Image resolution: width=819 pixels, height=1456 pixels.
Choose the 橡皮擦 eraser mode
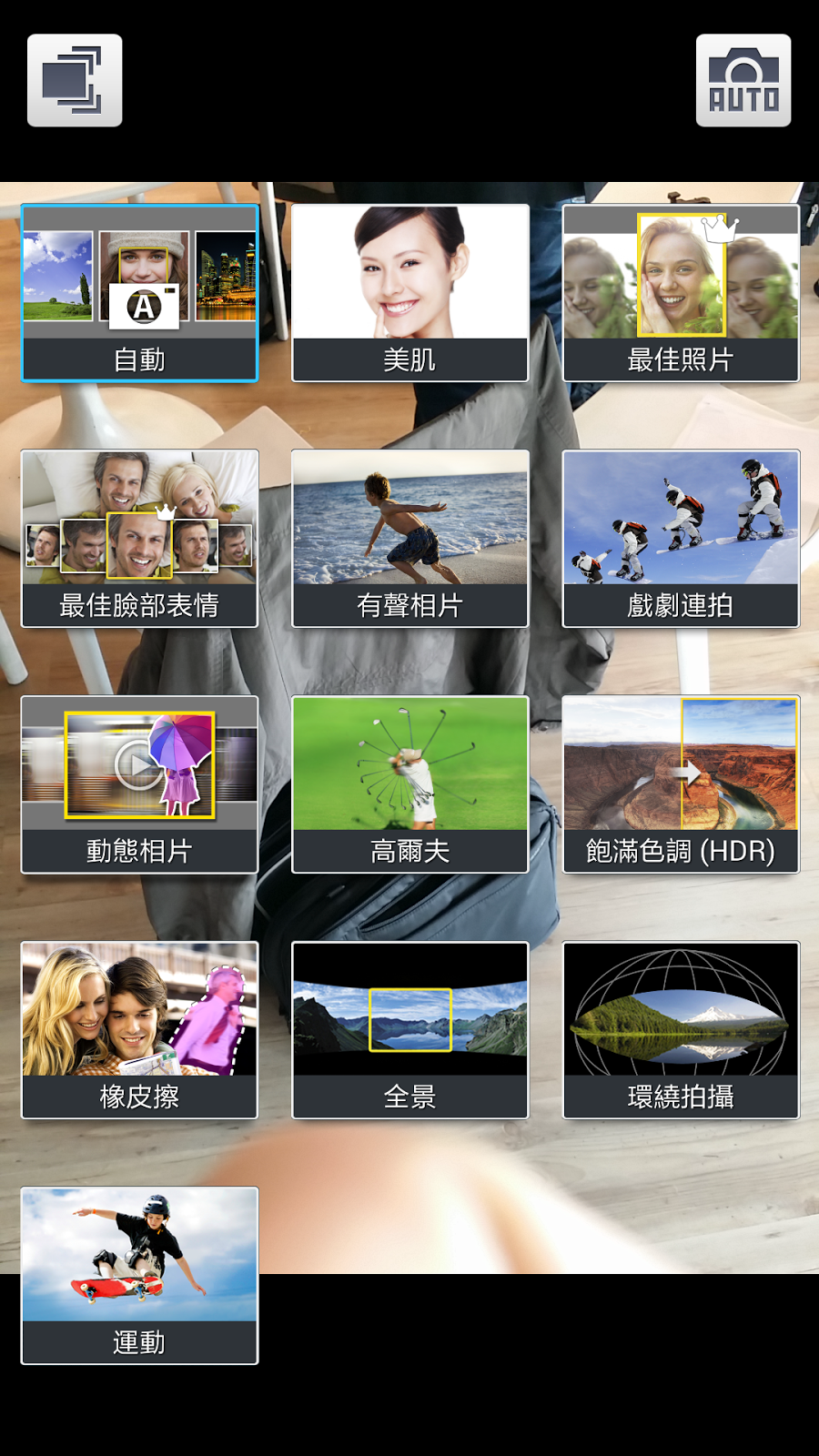pyautogui.click(x=139, y=1030)
